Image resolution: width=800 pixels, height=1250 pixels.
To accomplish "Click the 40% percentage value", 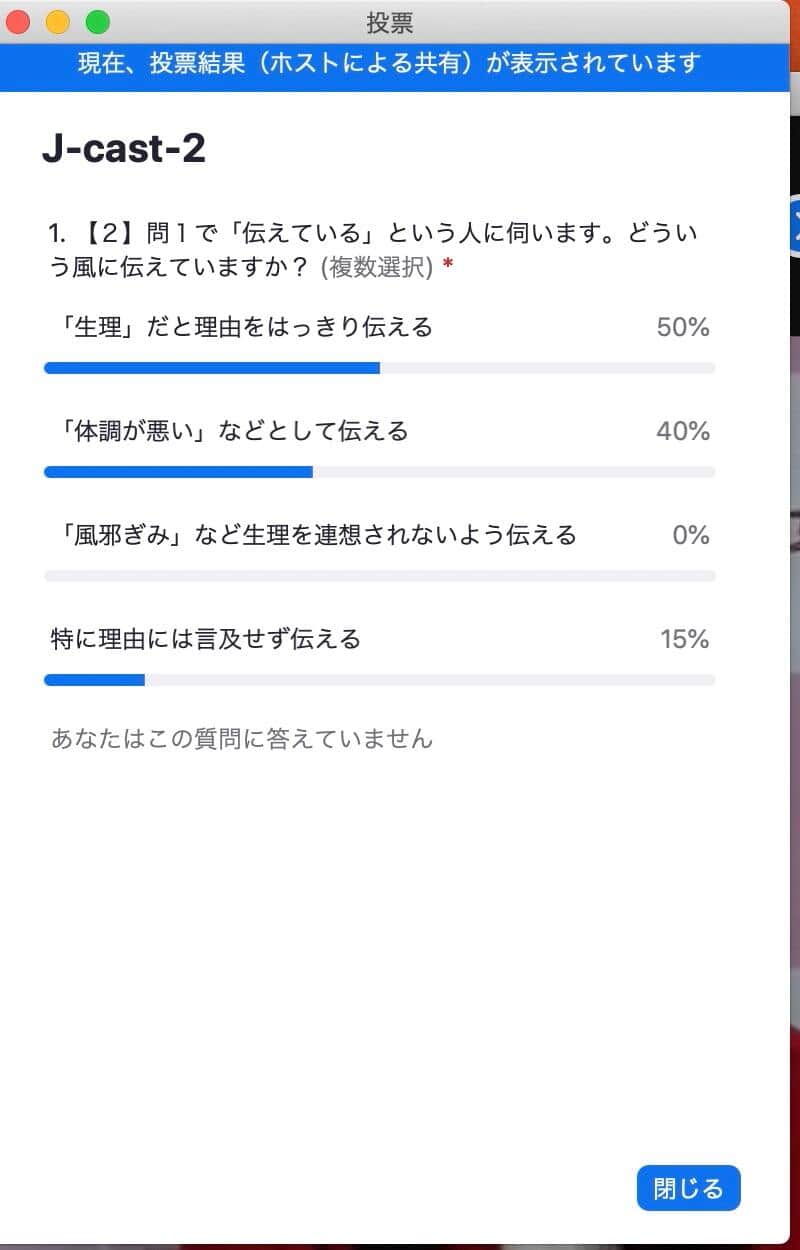I will pos(681,432).
